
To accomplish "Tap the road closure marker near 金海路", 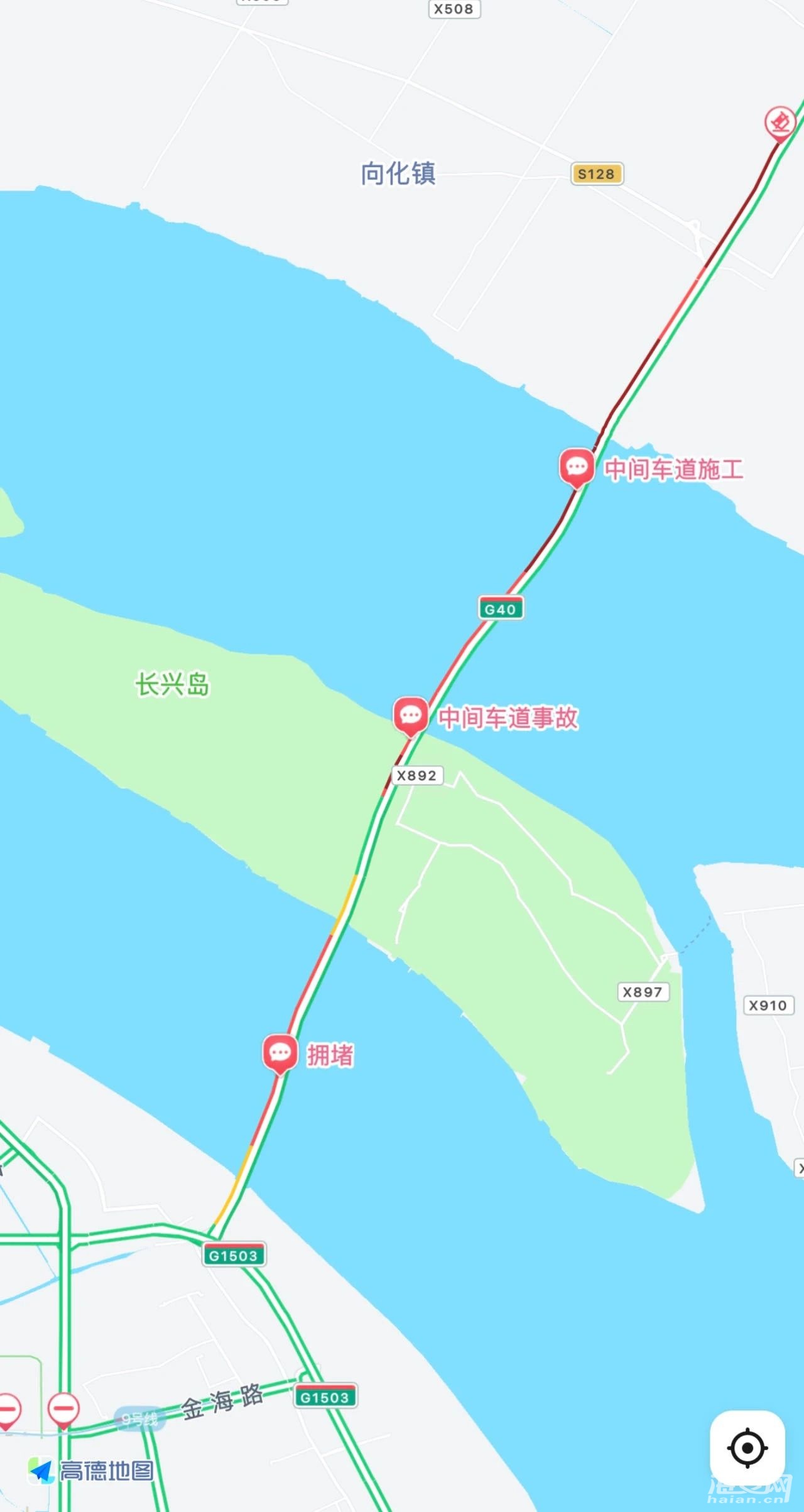I will [x=63, y=1409].
